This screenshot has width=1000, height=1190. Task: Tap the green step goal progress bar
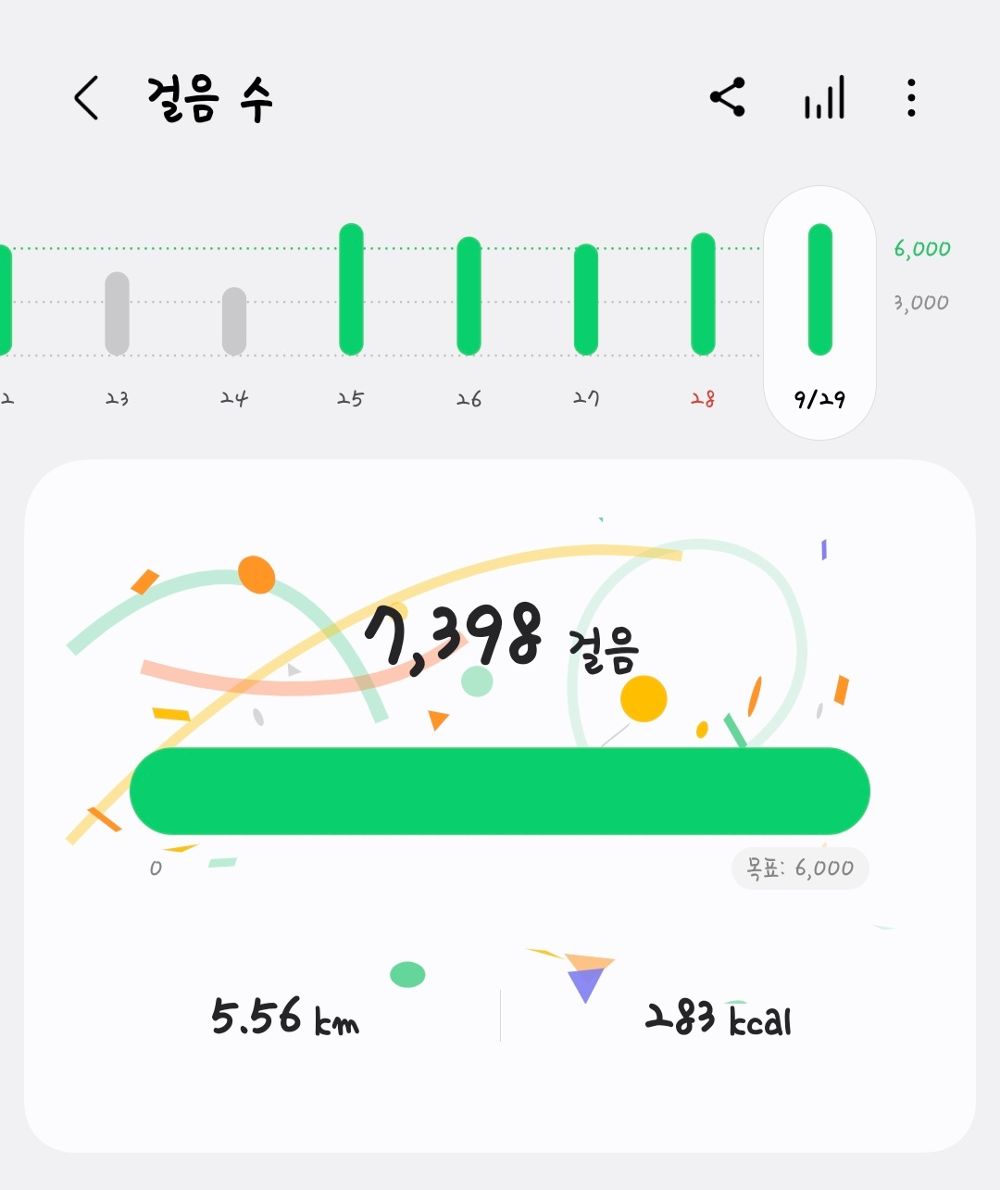coord(500,790)
